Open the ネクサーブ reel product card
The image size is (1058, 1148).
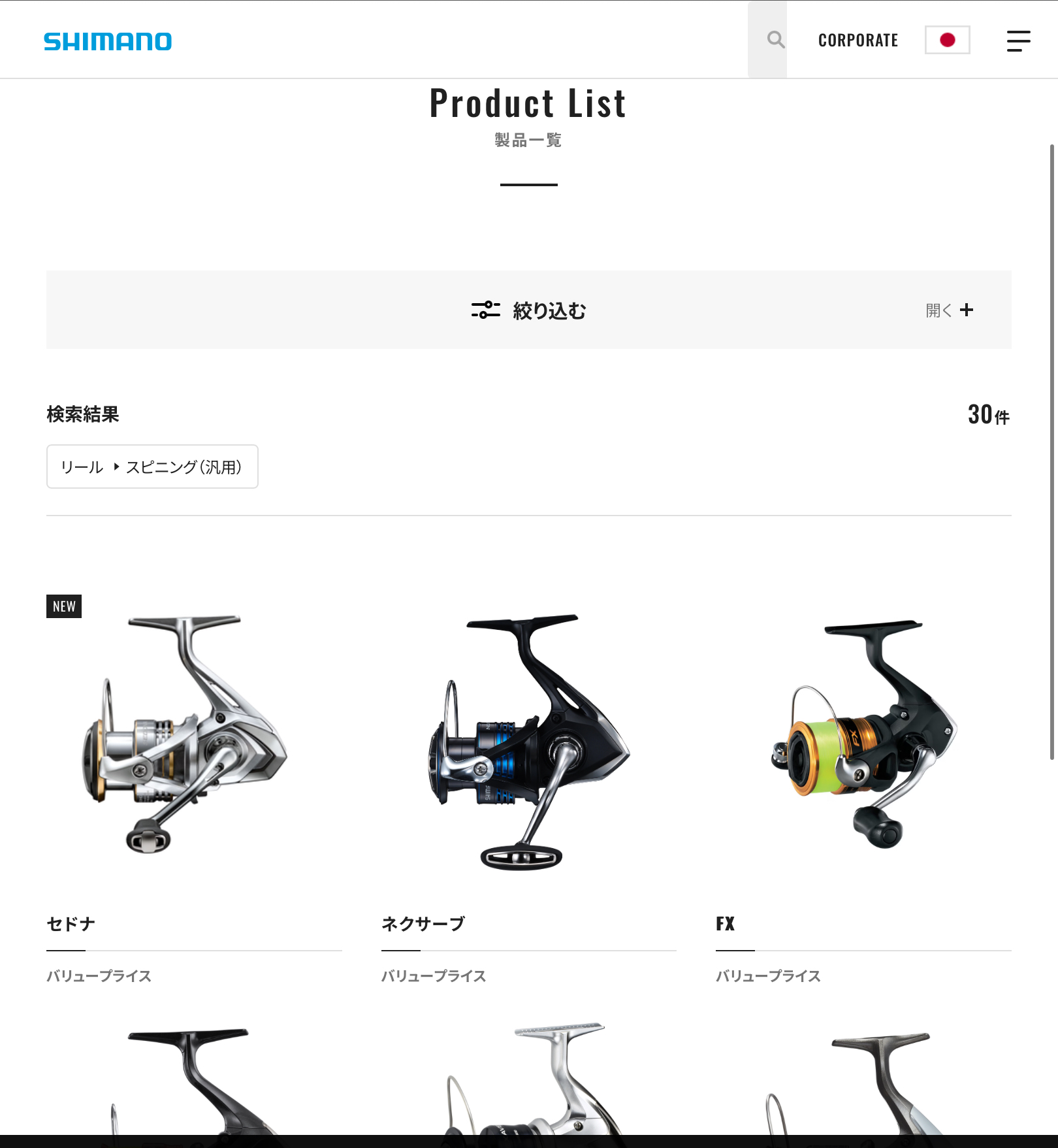[528, 745]
